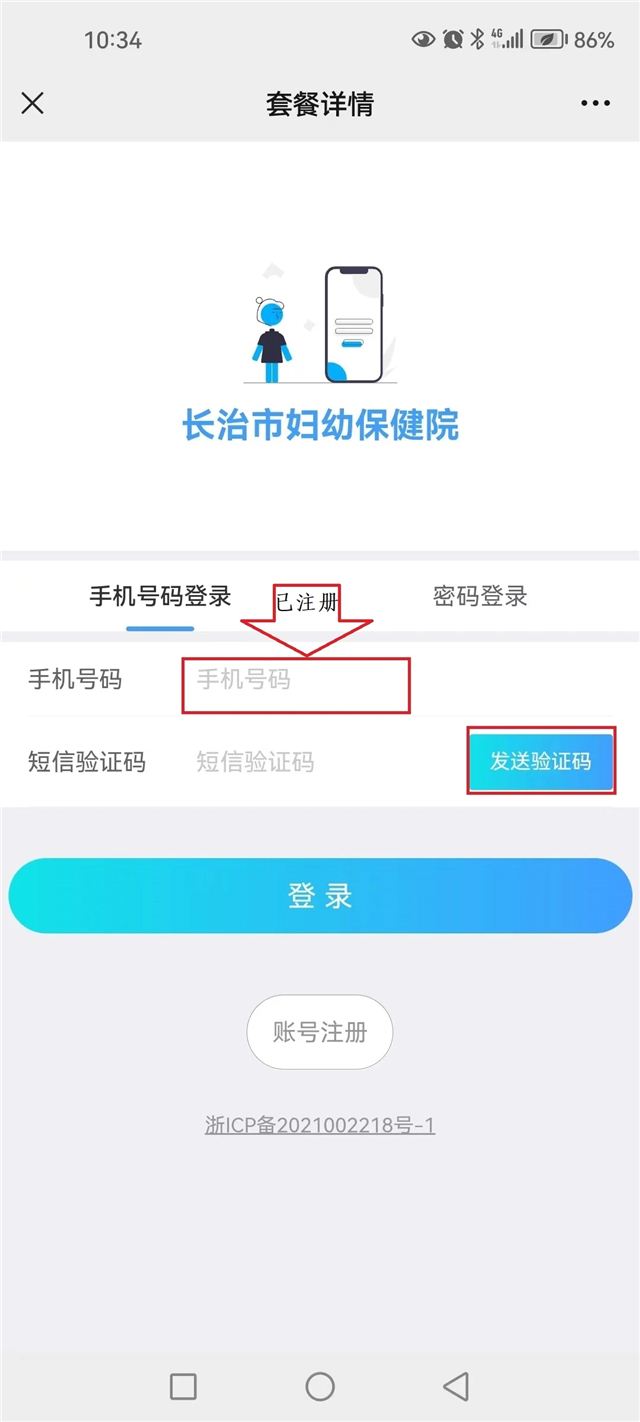Go back with the system back button
This screenshot has width=640, height=1422.
coord(456,1385)
